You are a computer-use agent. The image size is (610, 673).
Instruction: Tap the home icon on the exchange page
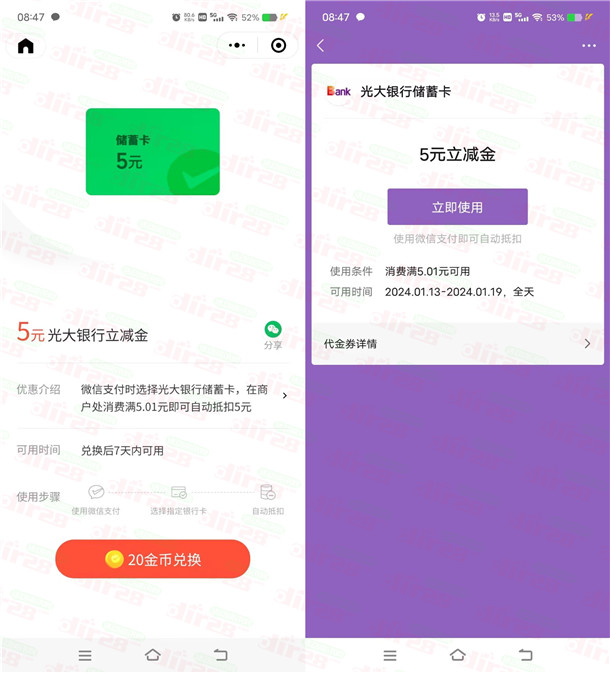pyautogui.click(x=26, y=46)
